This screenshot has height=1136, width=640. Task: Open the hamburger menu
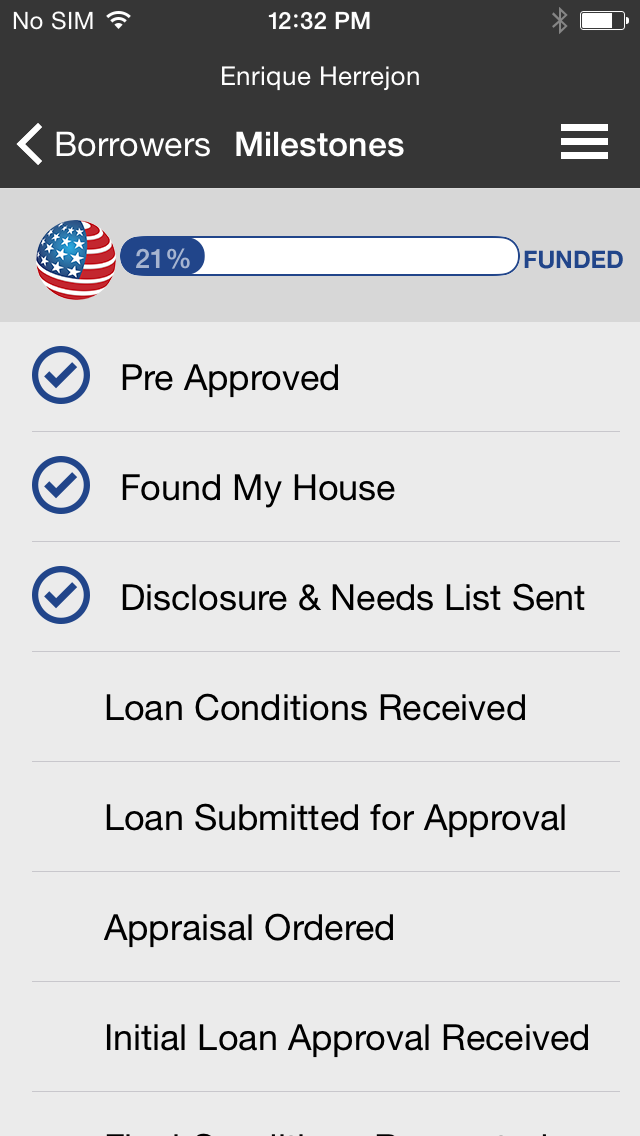click(584, 141)
